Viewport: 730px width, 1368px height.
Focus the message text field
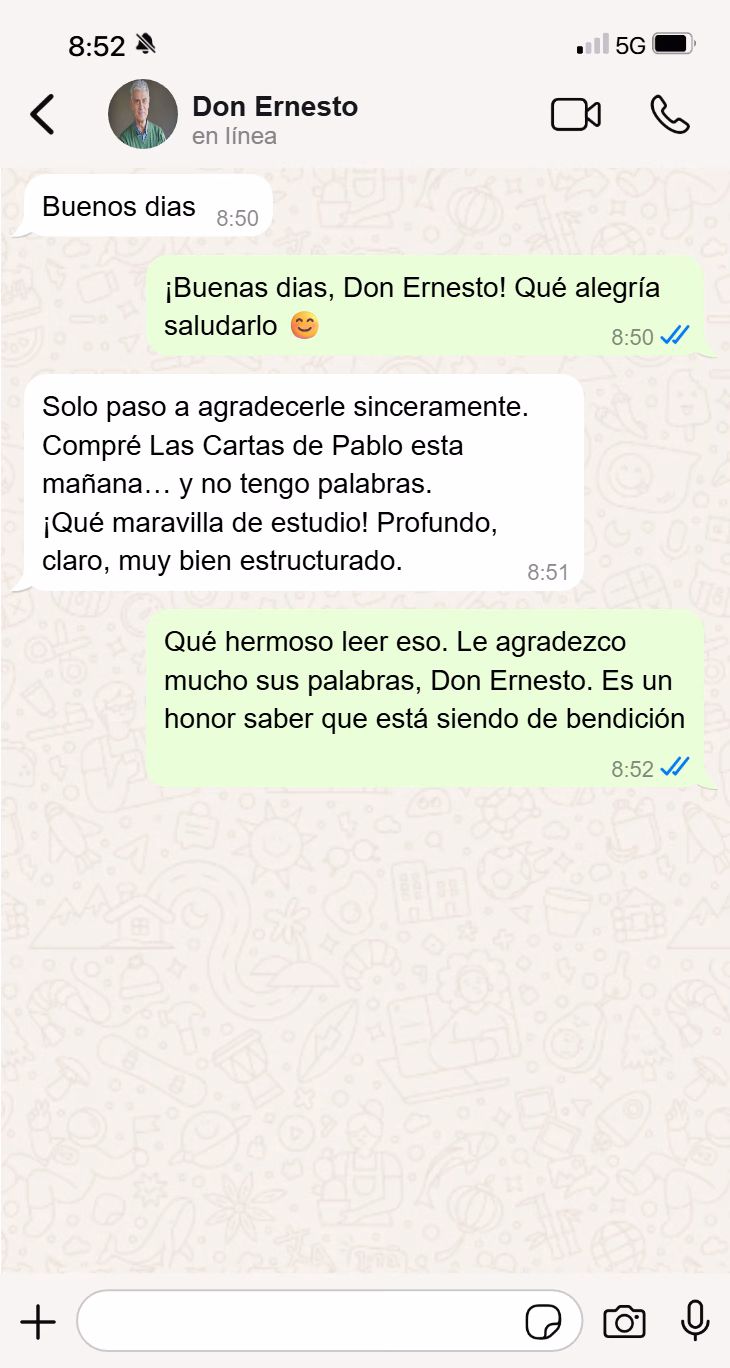tap(300, 1322)
